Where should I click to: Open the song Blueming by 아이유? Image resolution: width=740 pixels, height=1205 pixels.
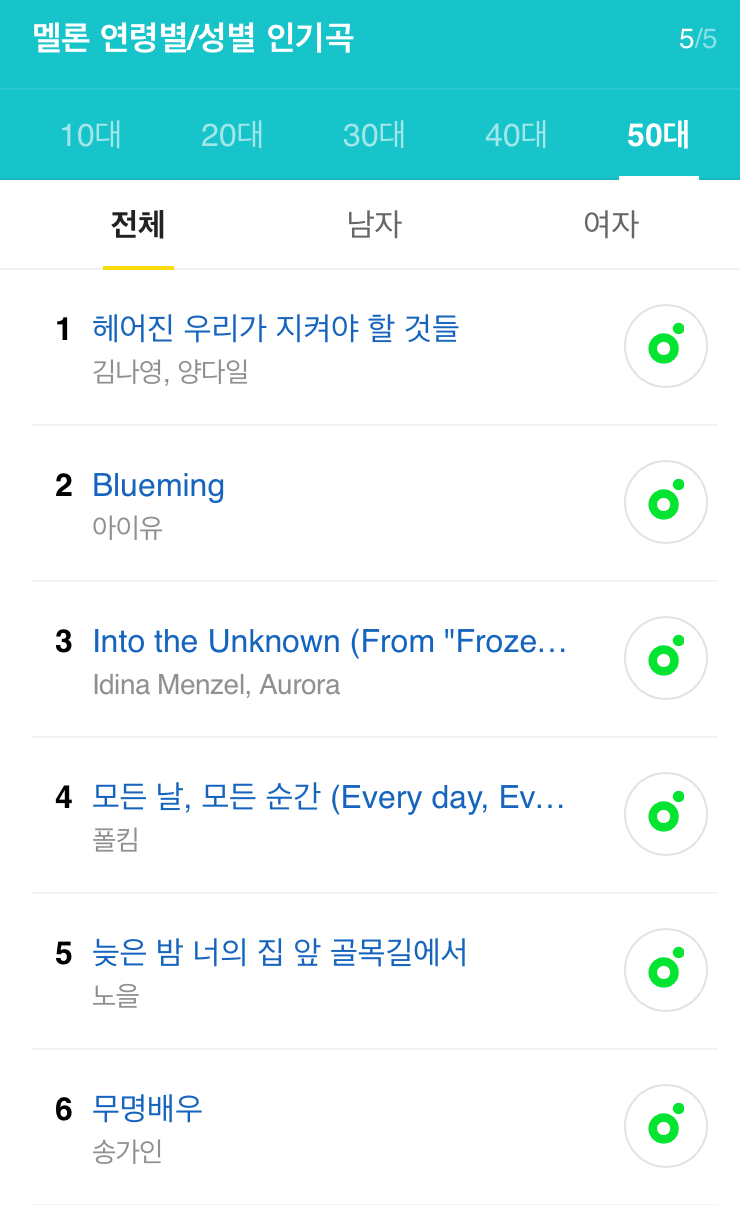pyautogui.click(x=158, y=485)
